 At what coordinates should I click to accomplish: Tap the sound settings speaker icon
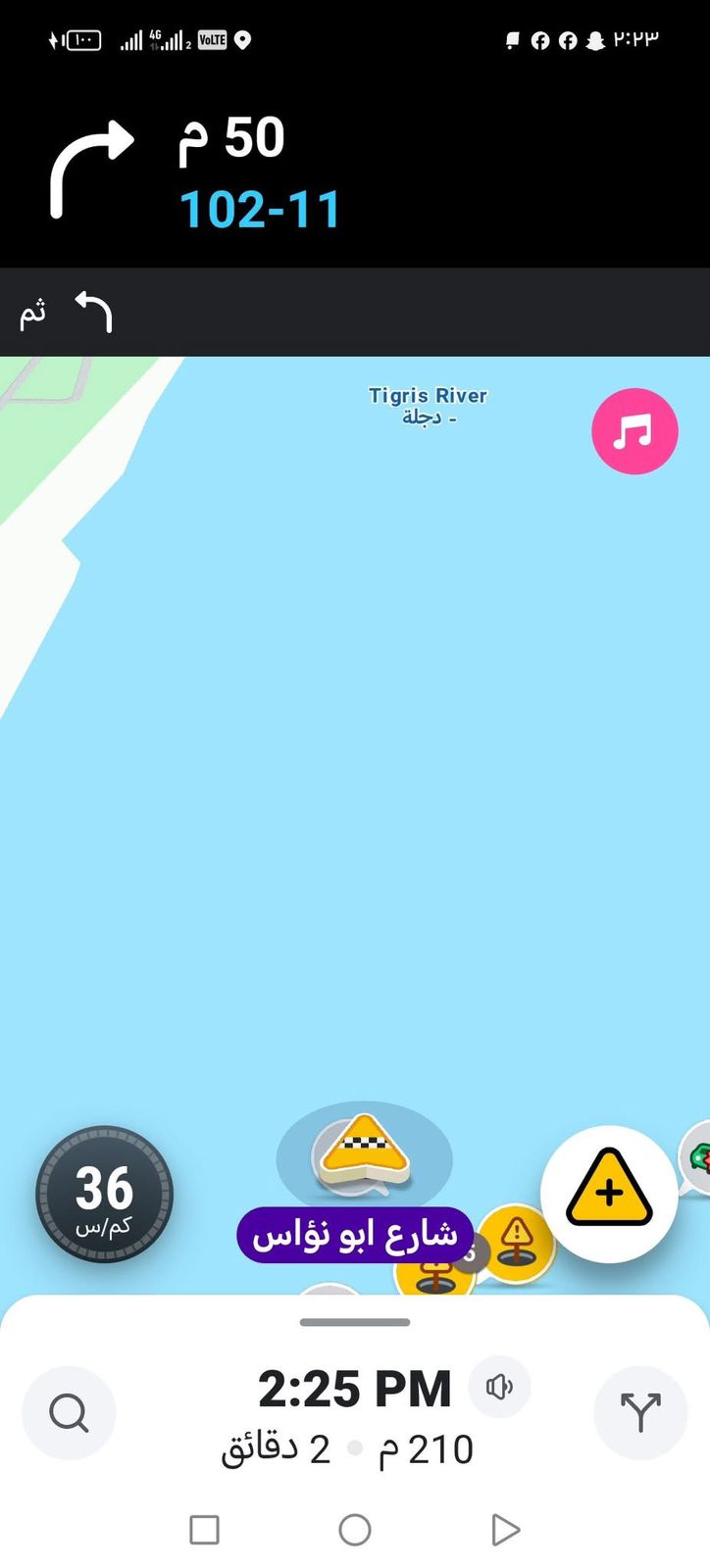[499, 1387]
